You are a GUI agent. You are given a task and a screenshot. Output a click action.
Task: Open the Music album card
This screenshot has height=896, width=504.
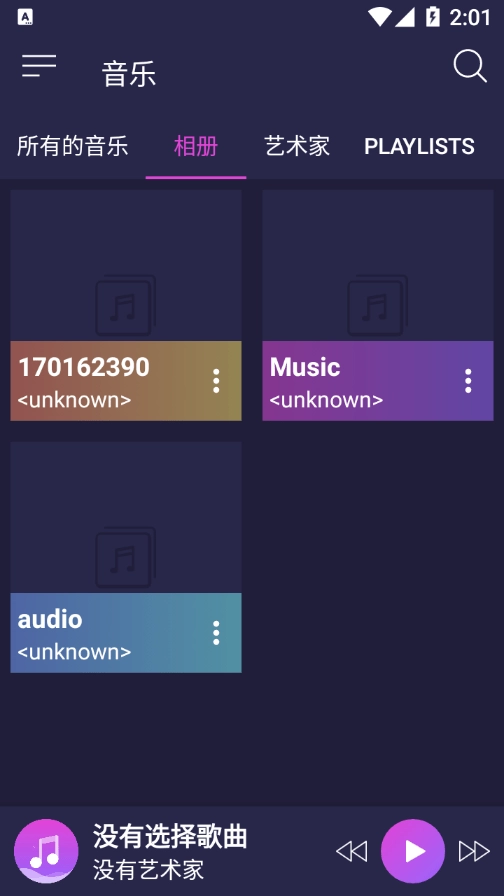378,305
